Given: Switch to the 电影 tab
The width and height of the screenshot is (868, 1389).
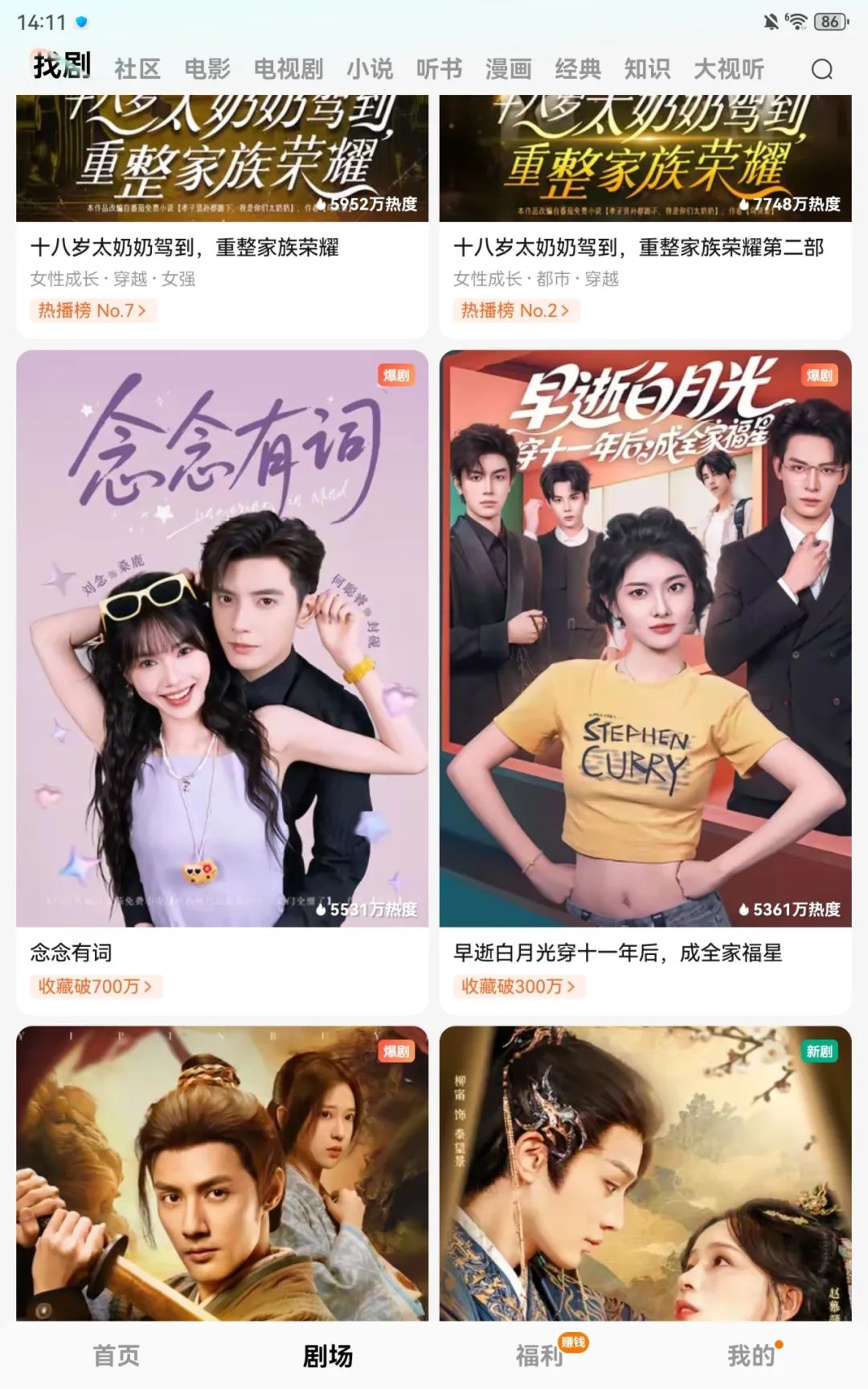Looking at the screenshot, I should click(207, 70).
